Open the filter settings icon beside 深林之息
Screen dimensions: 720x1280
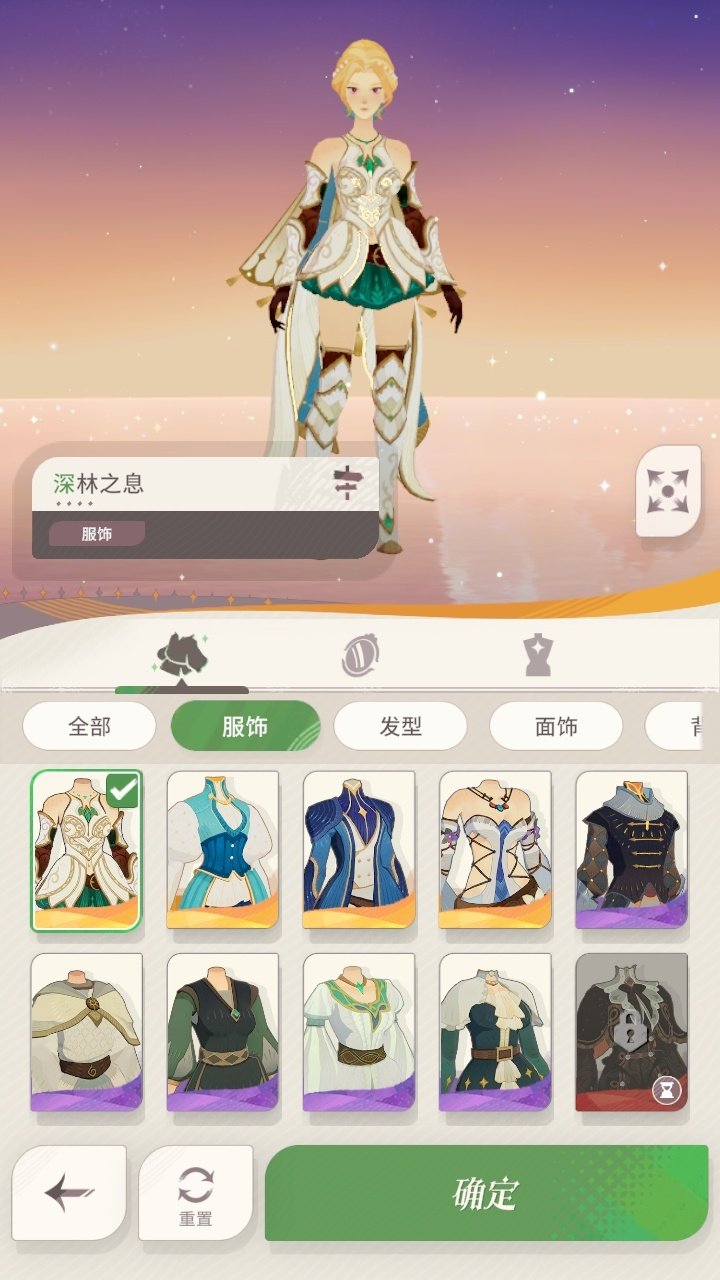click(347, 481)
